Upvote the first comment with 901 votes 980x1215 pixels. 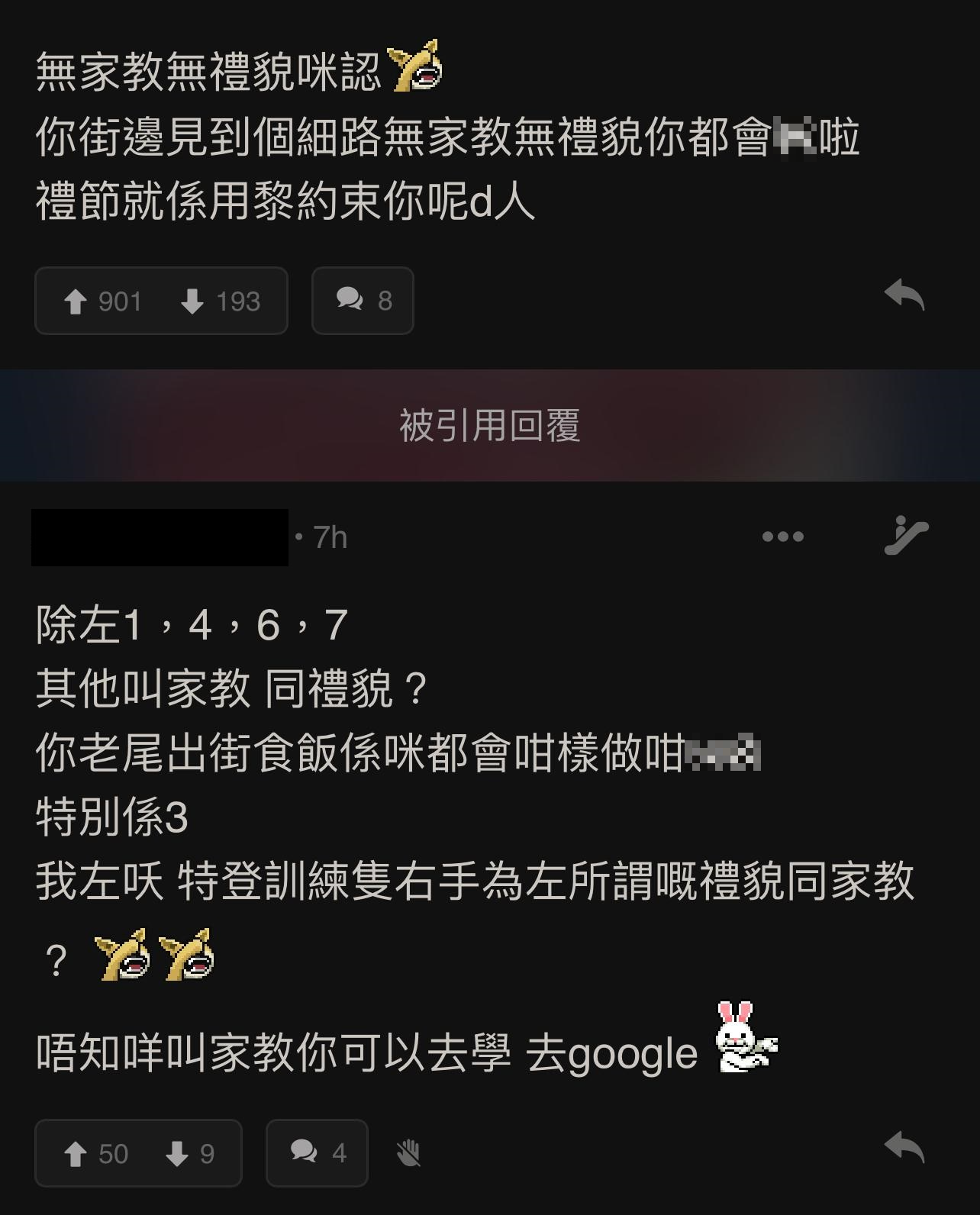click(76, 301)
